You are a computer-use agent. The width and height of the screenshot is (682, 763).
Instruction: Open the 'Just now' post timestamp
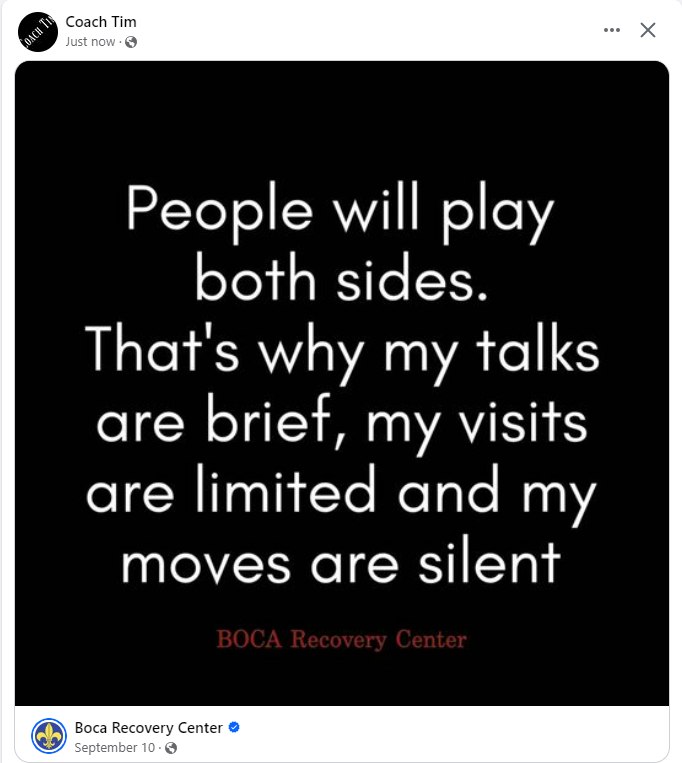90,42
